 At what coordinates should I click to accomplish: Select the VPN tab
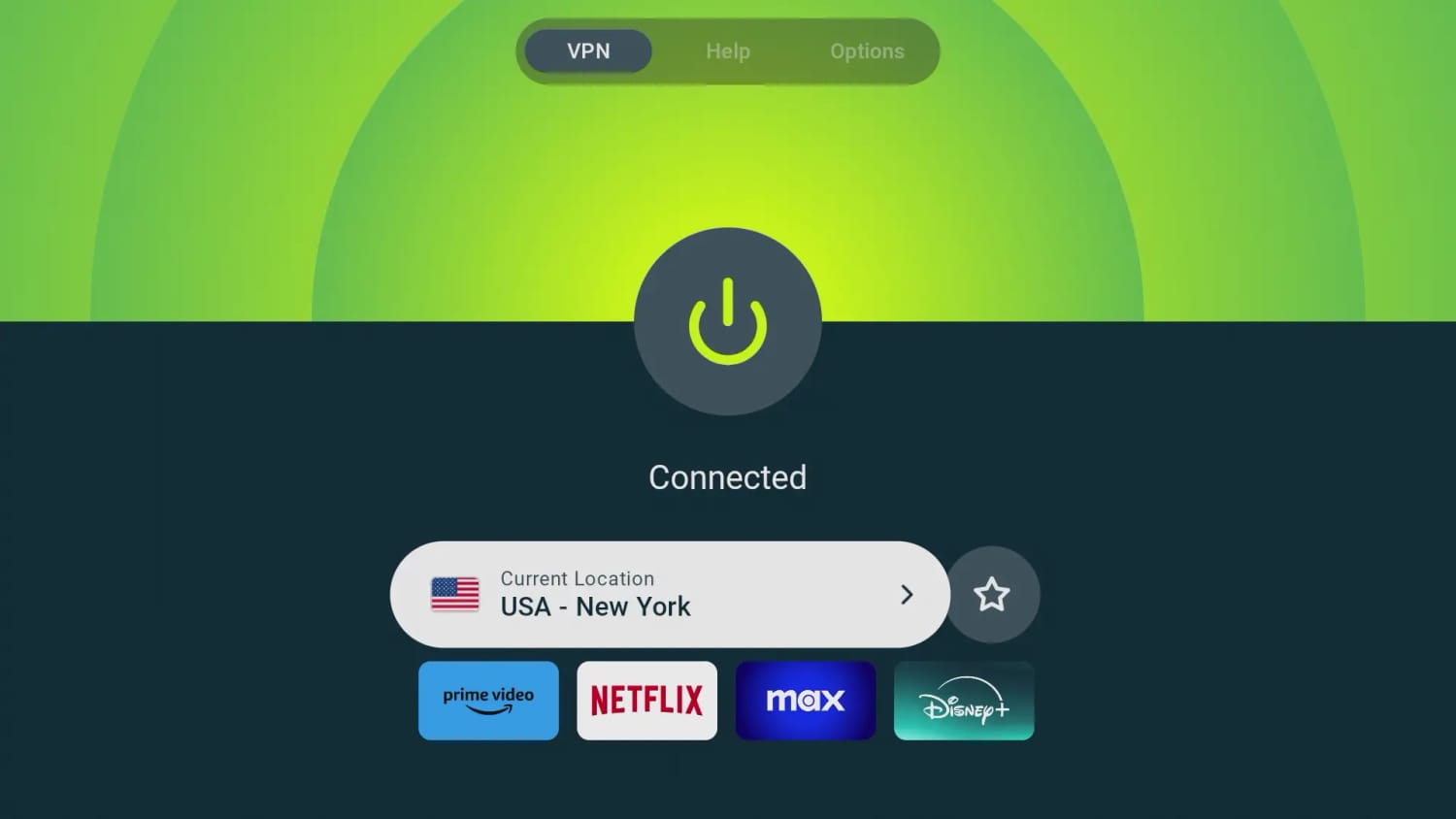pyautogui.click(x=588, y=51)
